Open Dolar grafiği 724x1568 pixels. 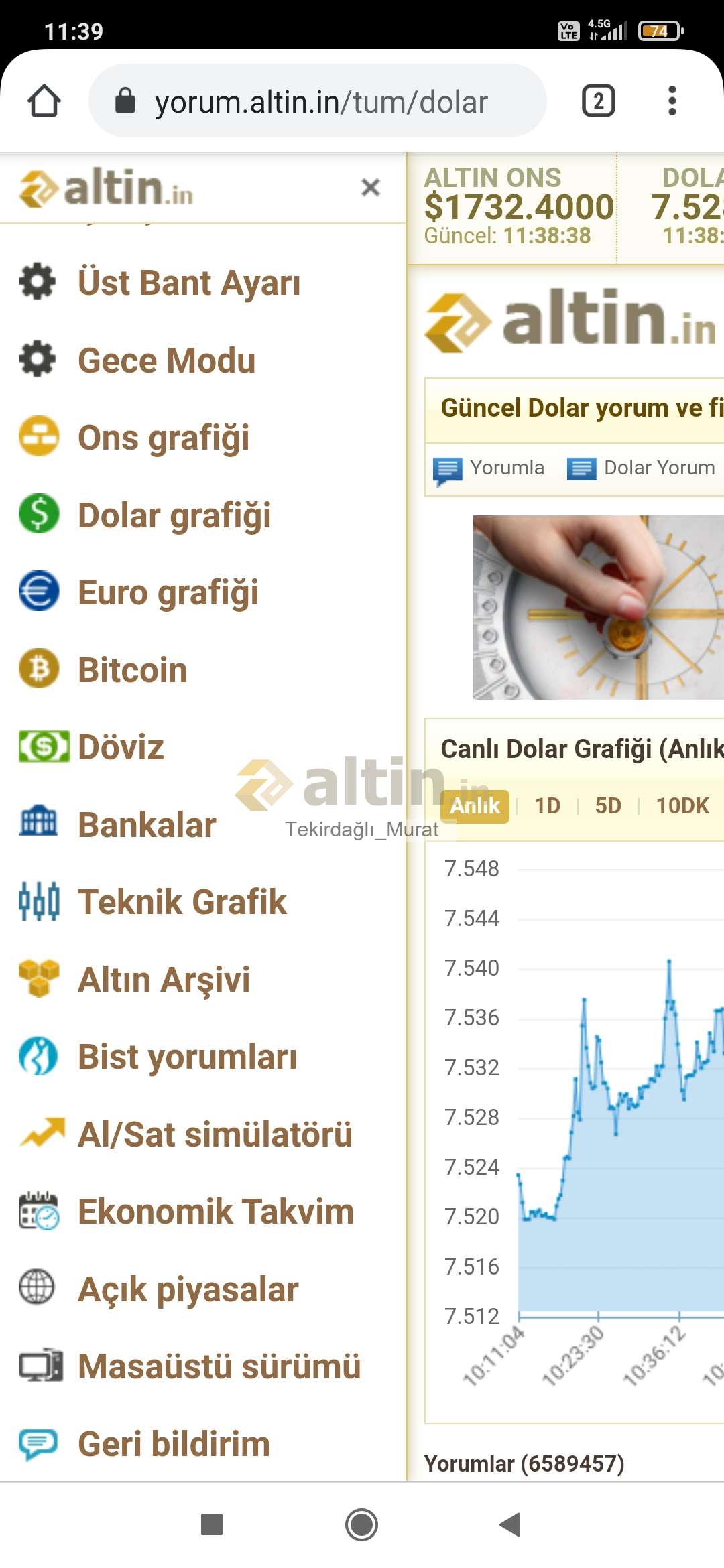pos(174,515)
